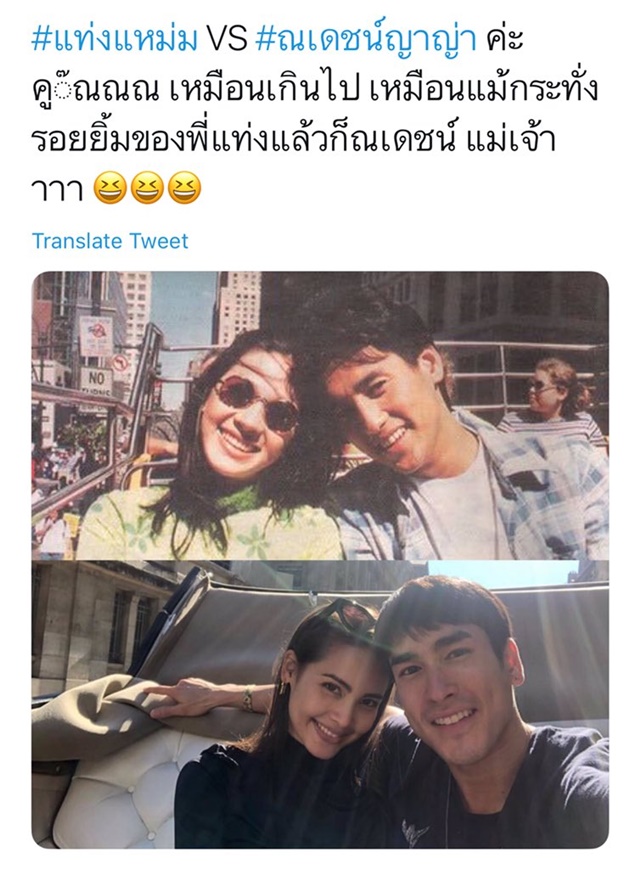Screen dimensions: 640x869
Task: Open the #ณเดชน์ญาญ่า hashtag
Action: (365, 41)
